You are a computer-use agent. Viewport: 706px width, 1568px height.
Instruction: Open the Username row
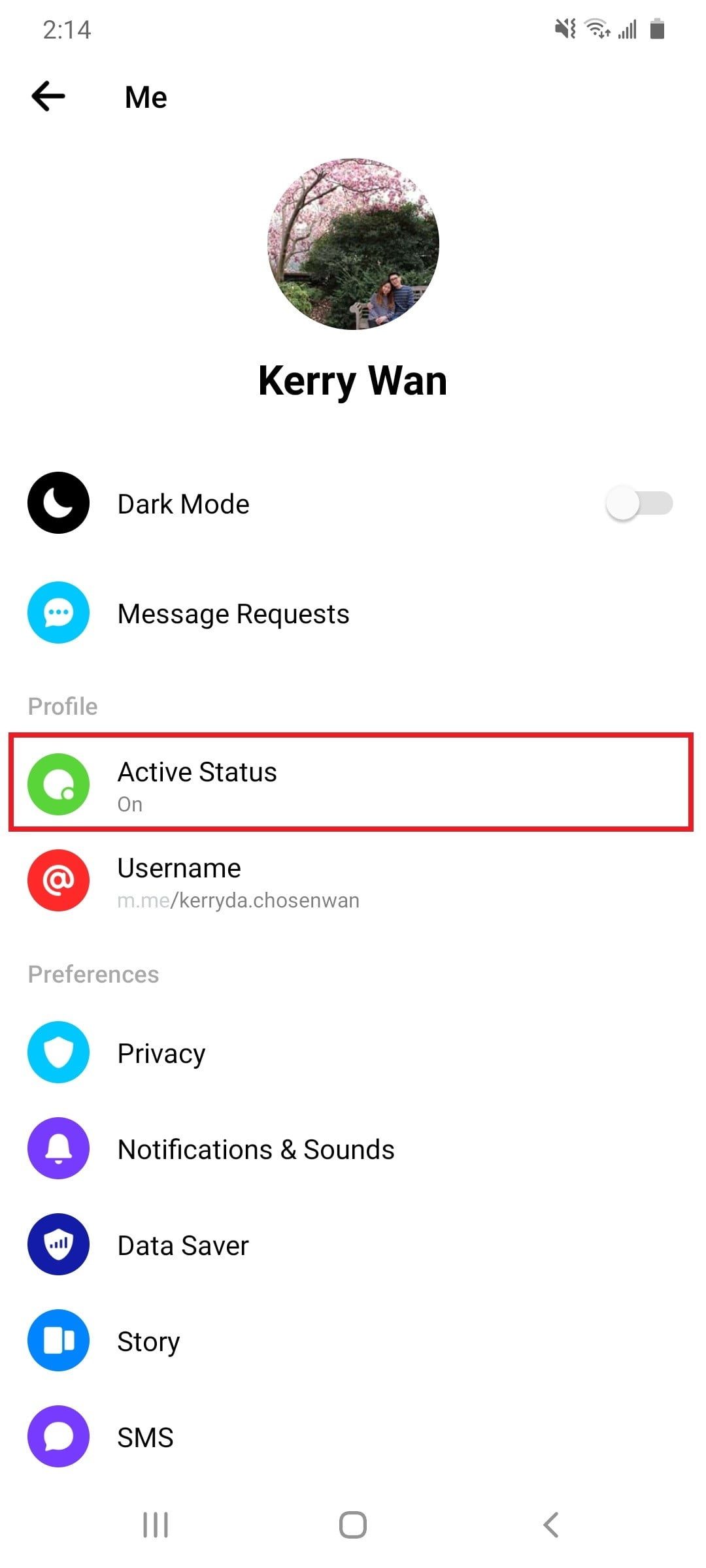click(x=238, y=881)
